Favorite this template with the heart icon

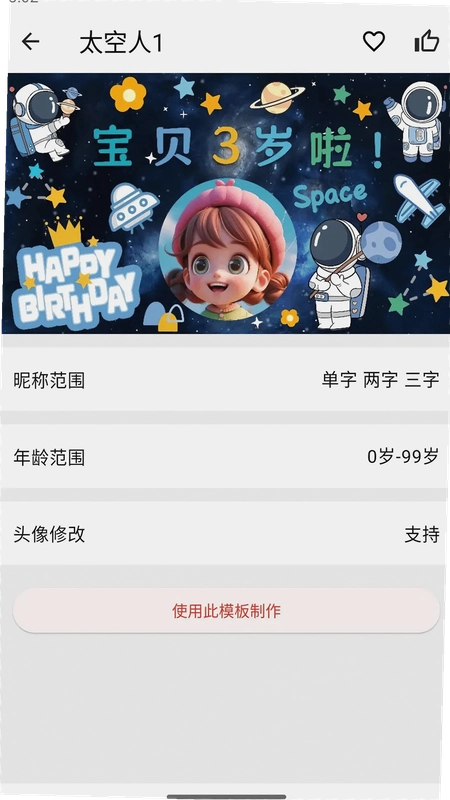[374, 41]
